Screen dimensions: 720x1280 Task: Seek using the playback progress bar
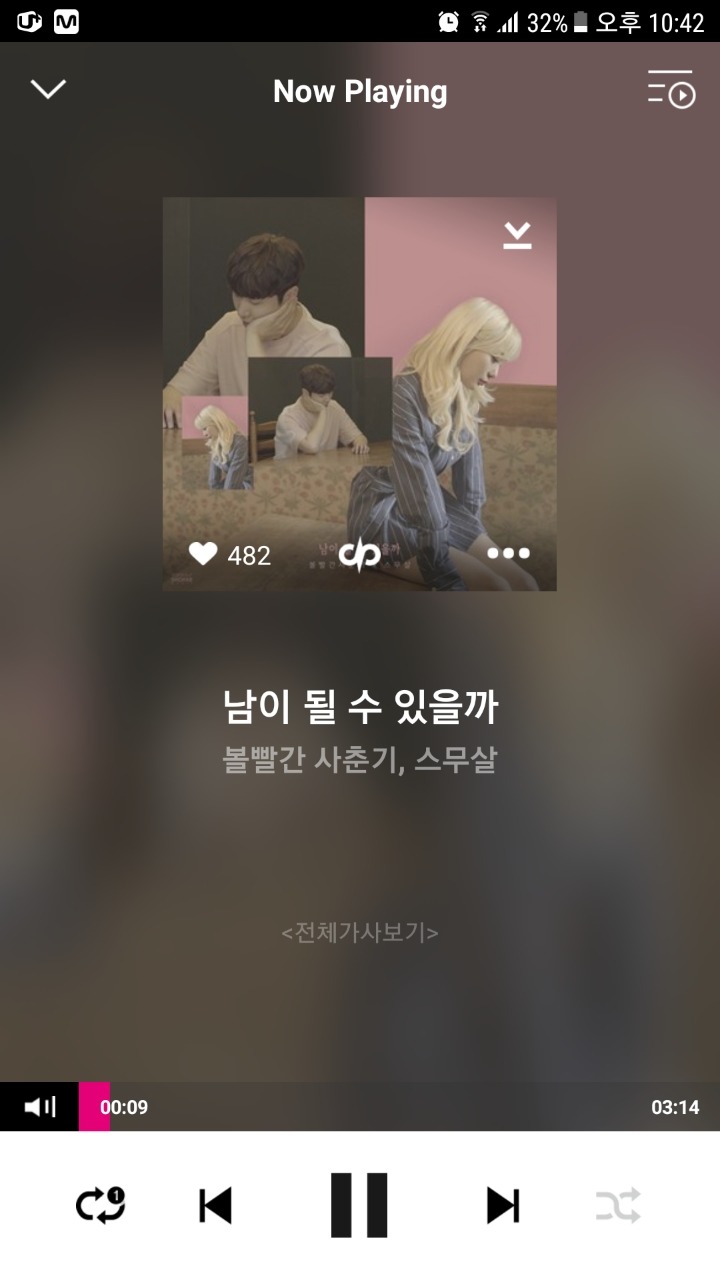[360, 1106]
